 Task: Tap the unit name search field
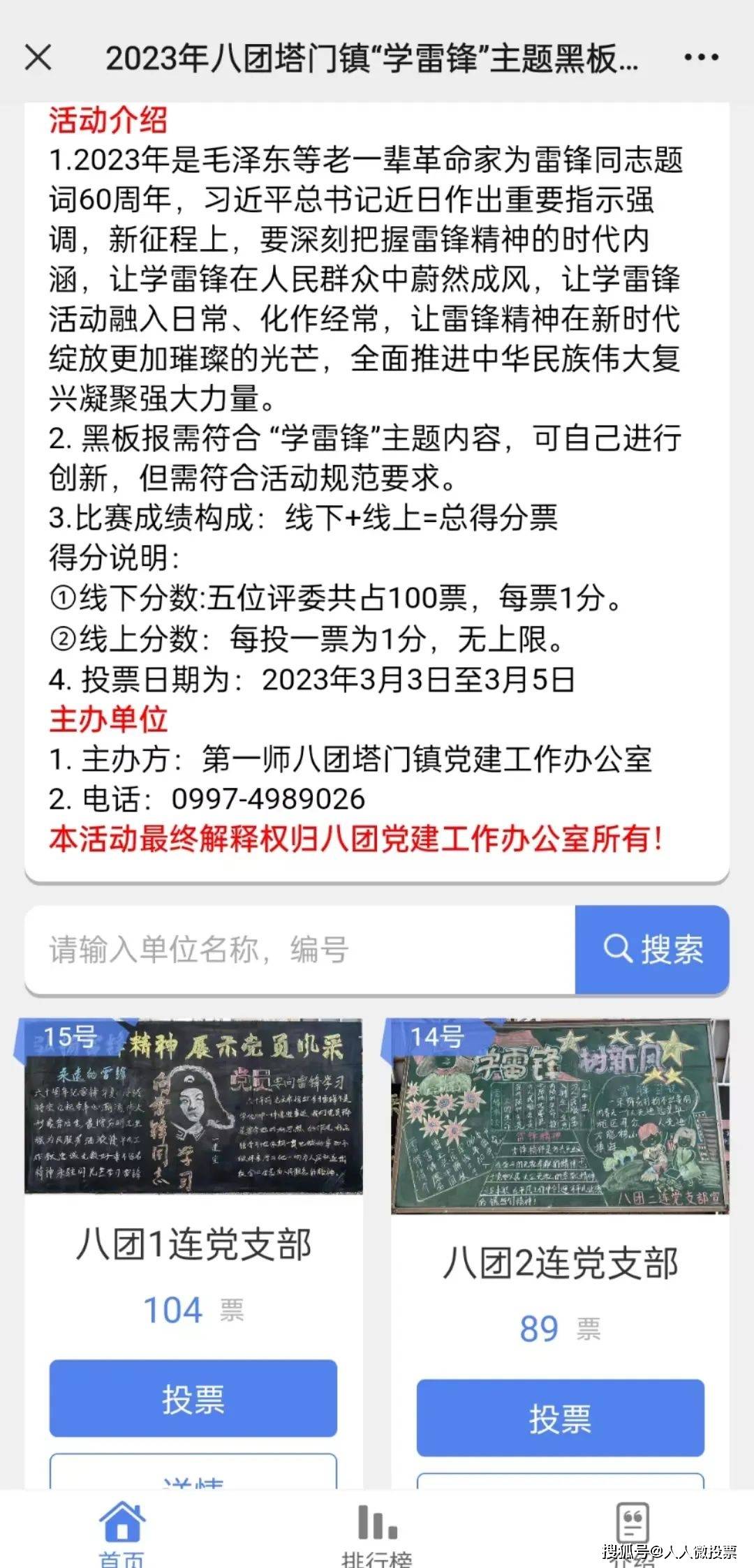click(300, 950)
